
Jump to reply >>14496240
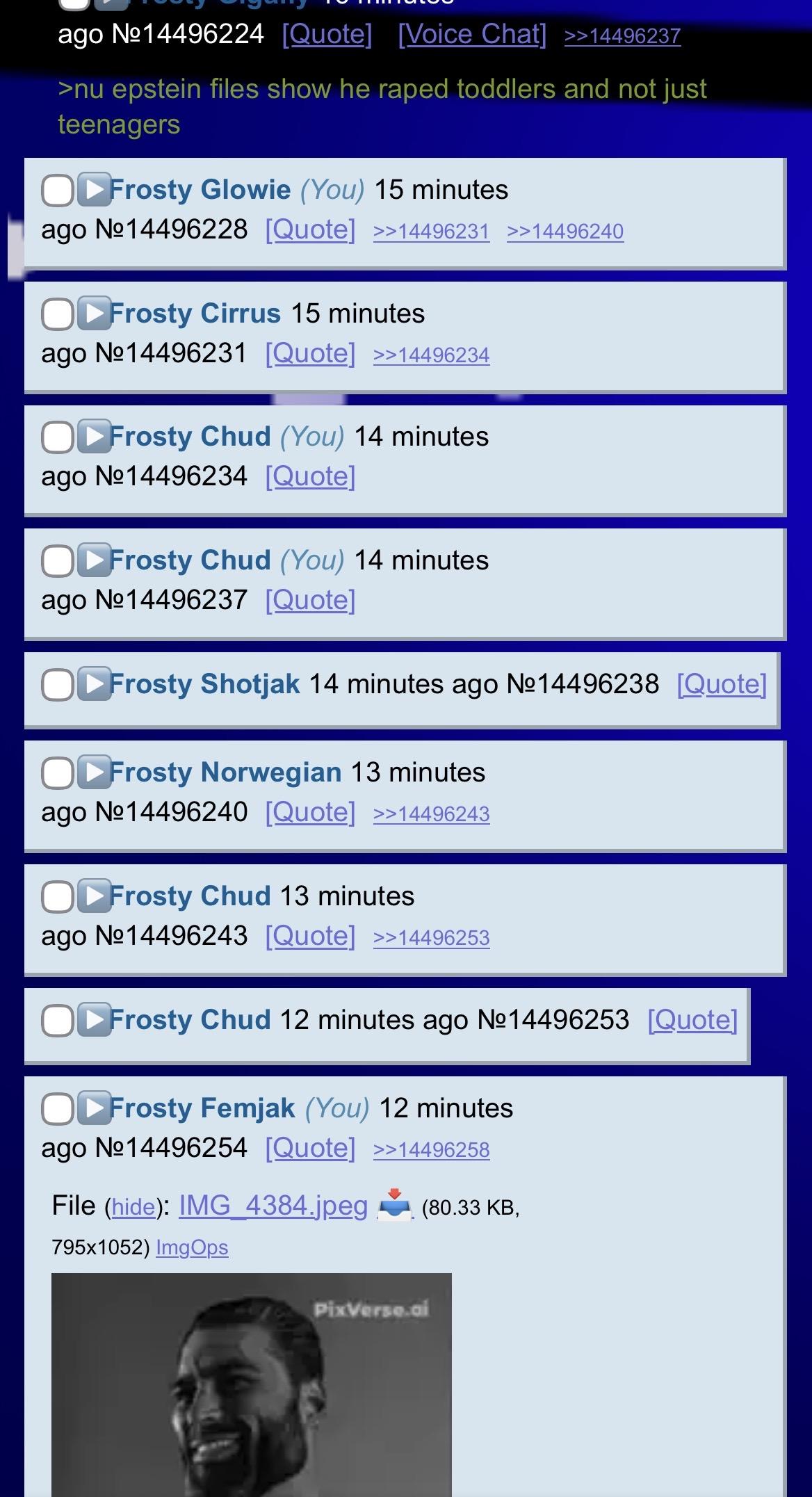(x=565, y=232)
